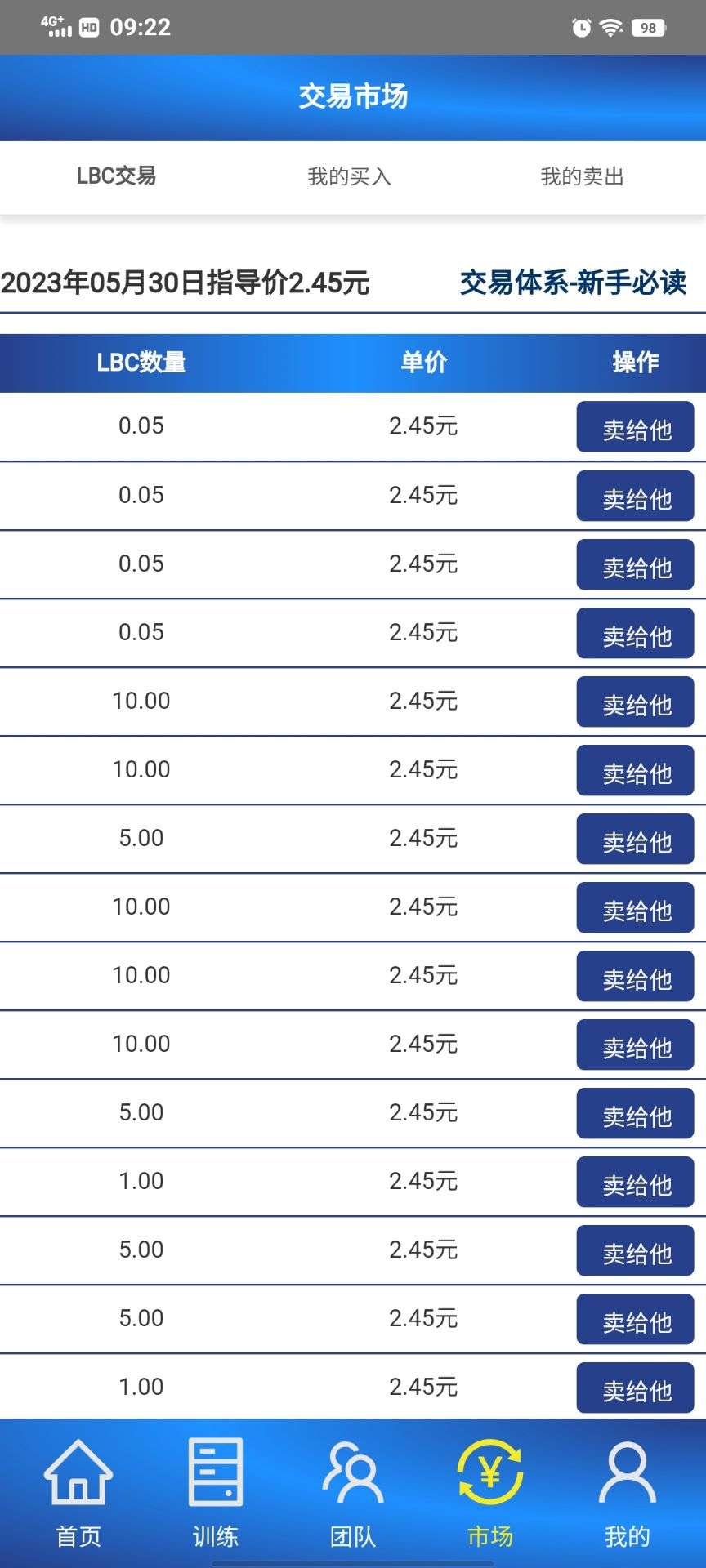Open the 我的 profile tab
Screen dimensions: 706x1568
click(x=628, y=1493)
